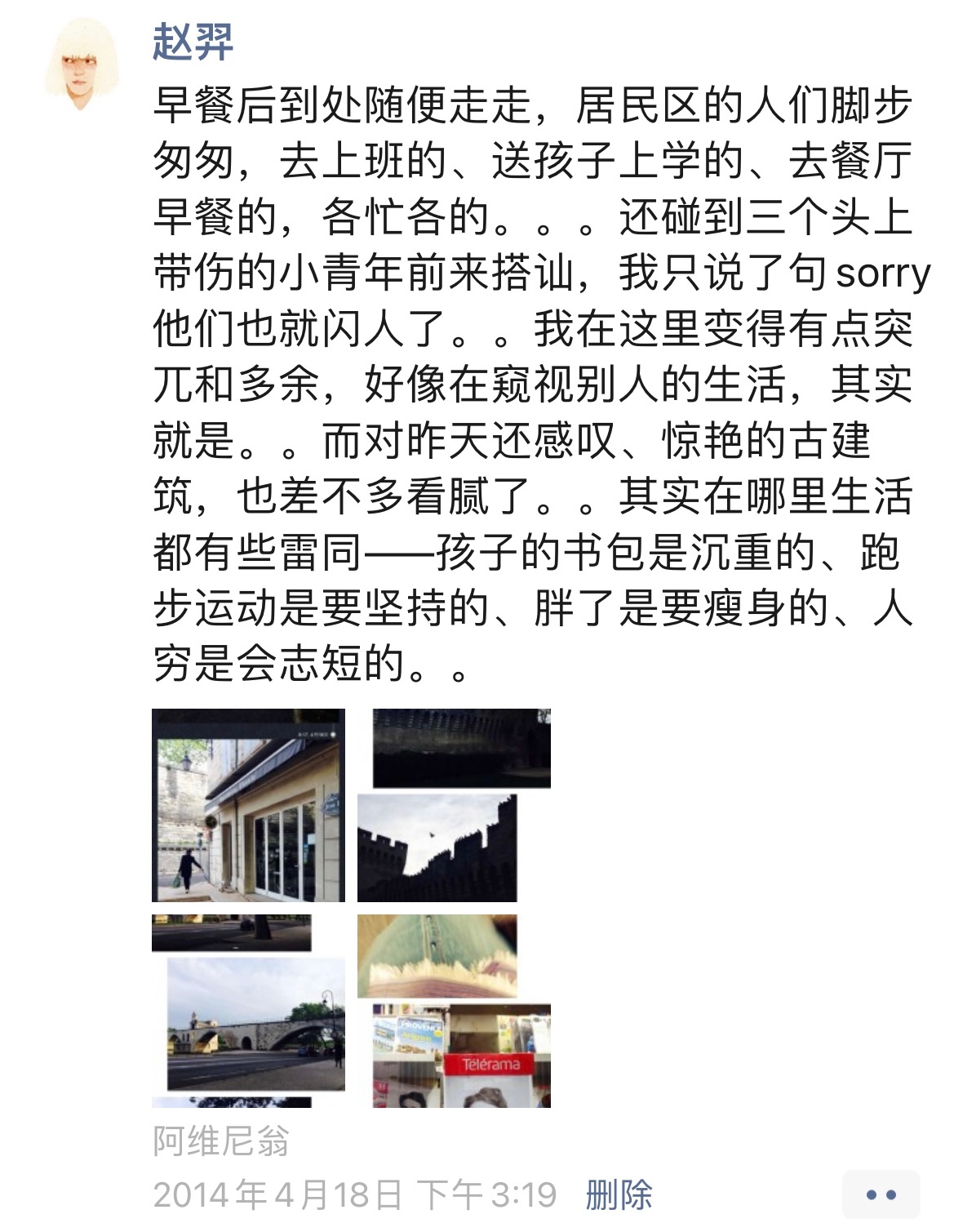Open the stone bridge photo
954x1232 pixels.
tap(255, 1025)
